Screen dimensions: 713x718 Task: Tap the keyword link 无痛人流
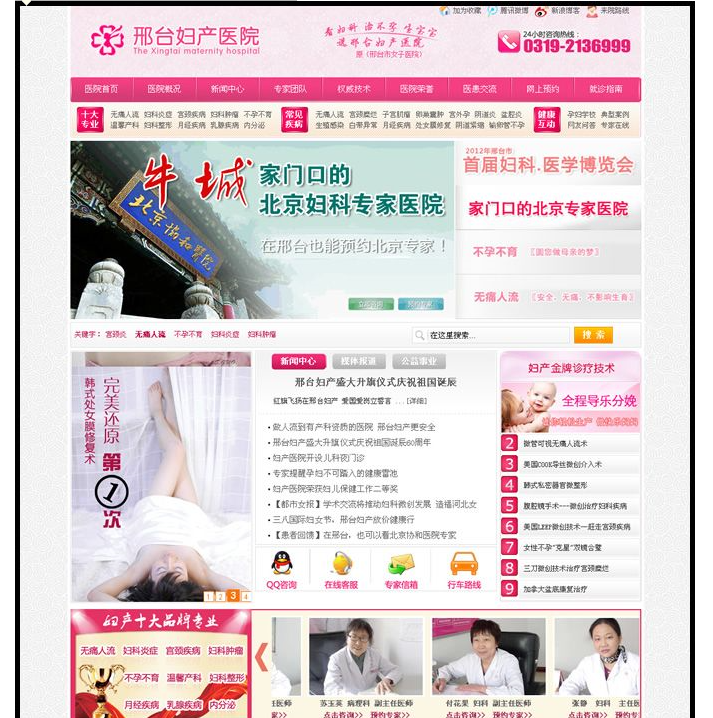pos(150,334)
